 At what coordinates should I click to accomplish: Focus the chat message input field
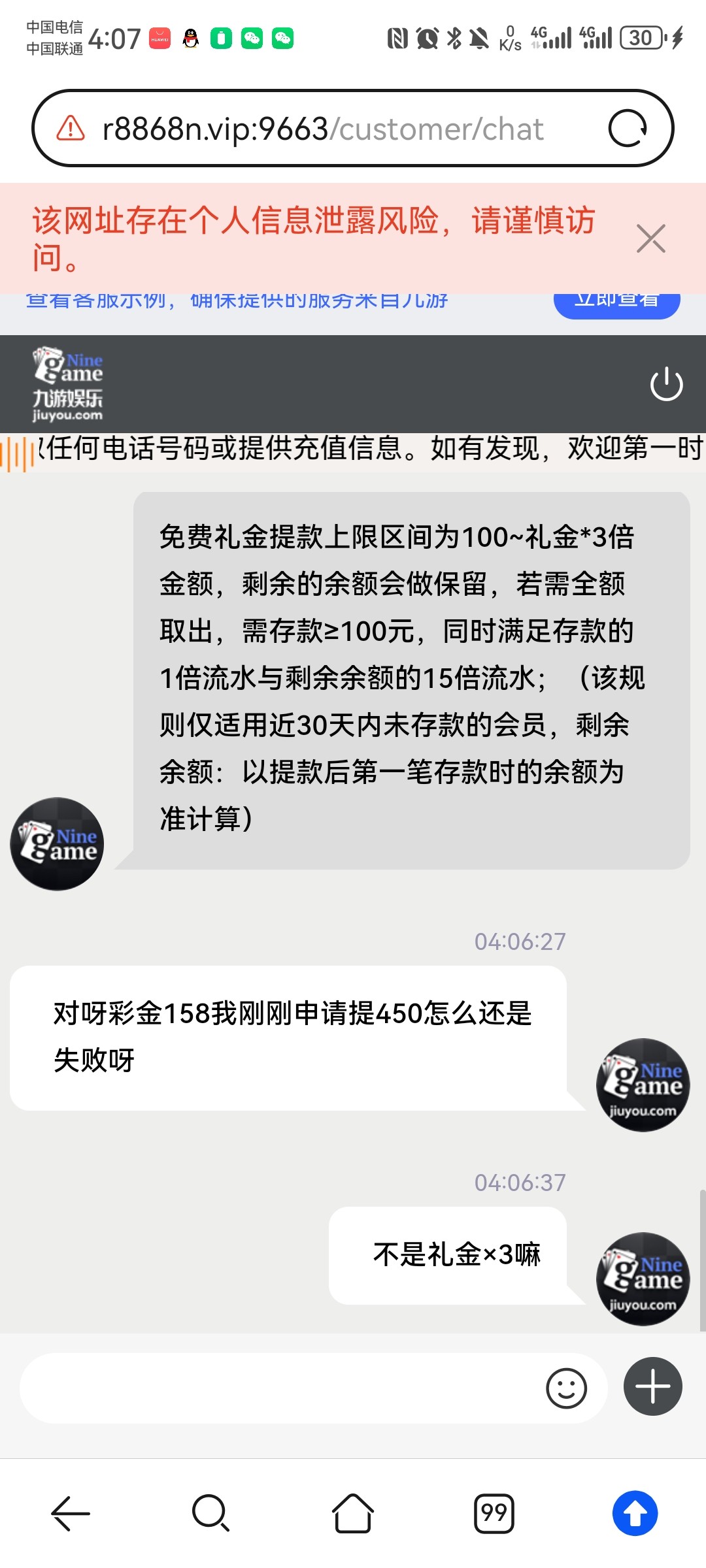click(x=275, y=1388)
